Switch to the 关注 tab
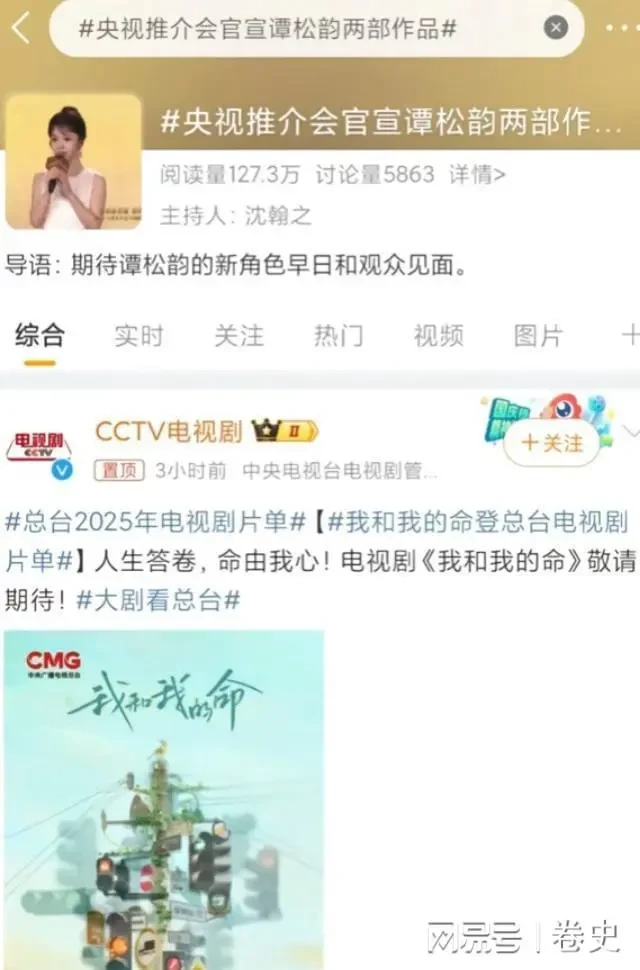The image size is (640, 970). pyautogui.click(x=238, y=335)
